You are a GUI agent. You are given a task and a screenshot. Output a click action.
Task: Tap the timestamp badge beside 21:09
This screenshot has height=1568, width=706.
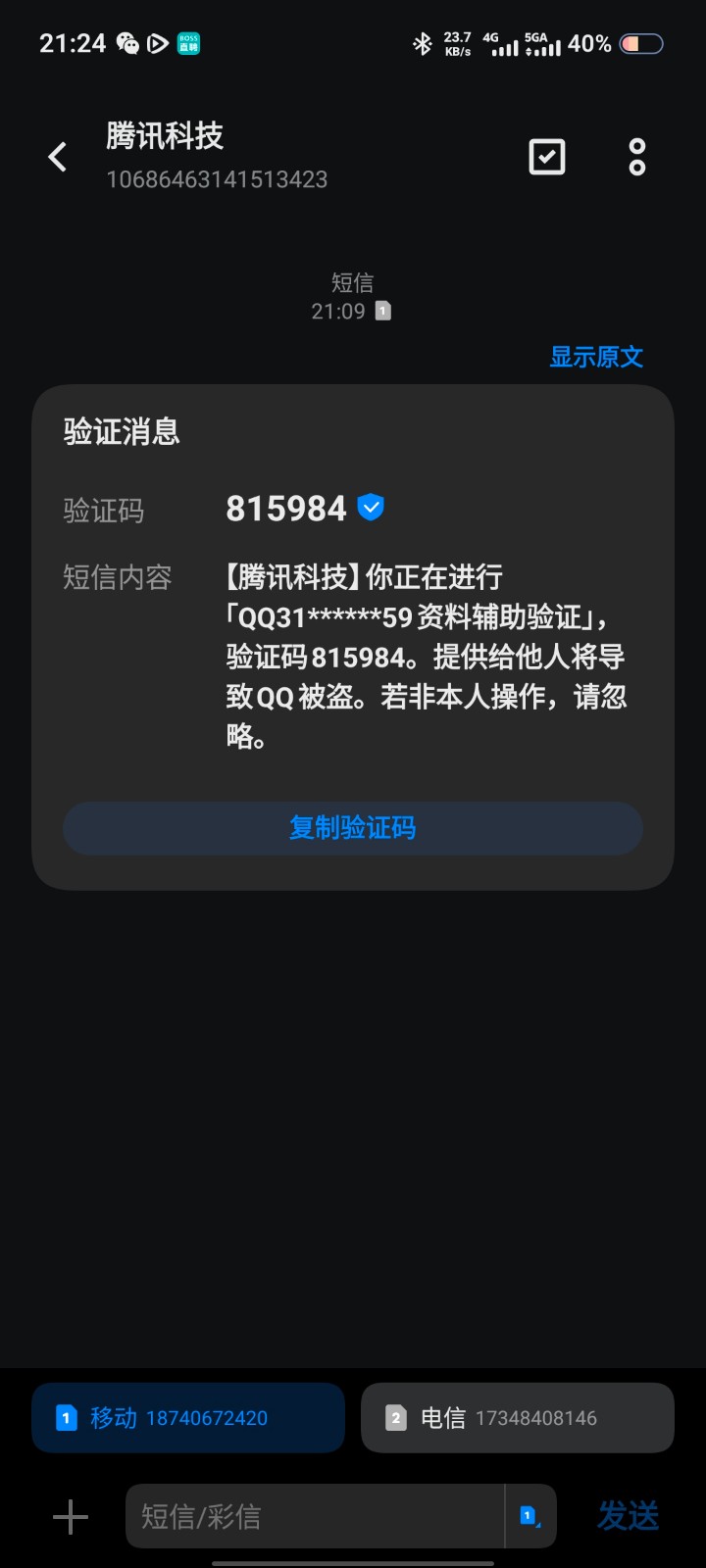(383, 311)
